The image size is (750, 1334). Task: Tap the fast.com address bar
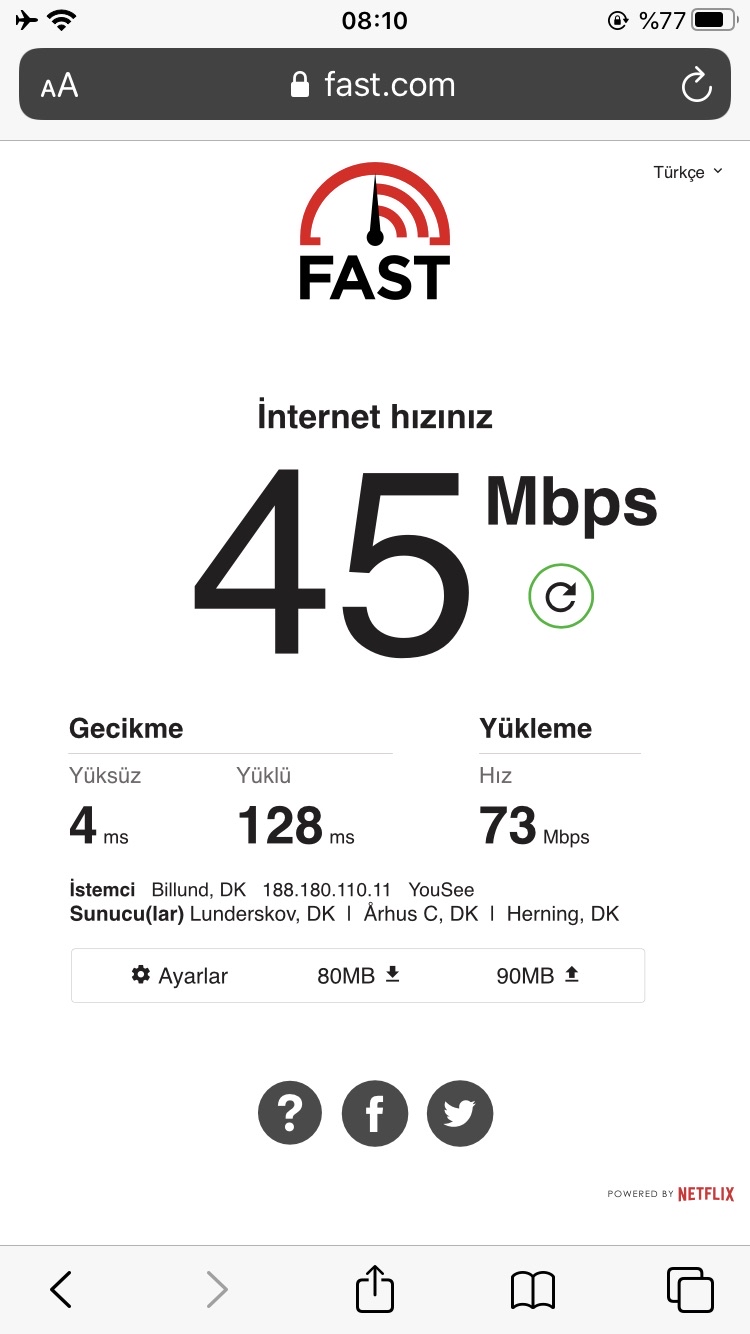[x=375, y=85]
